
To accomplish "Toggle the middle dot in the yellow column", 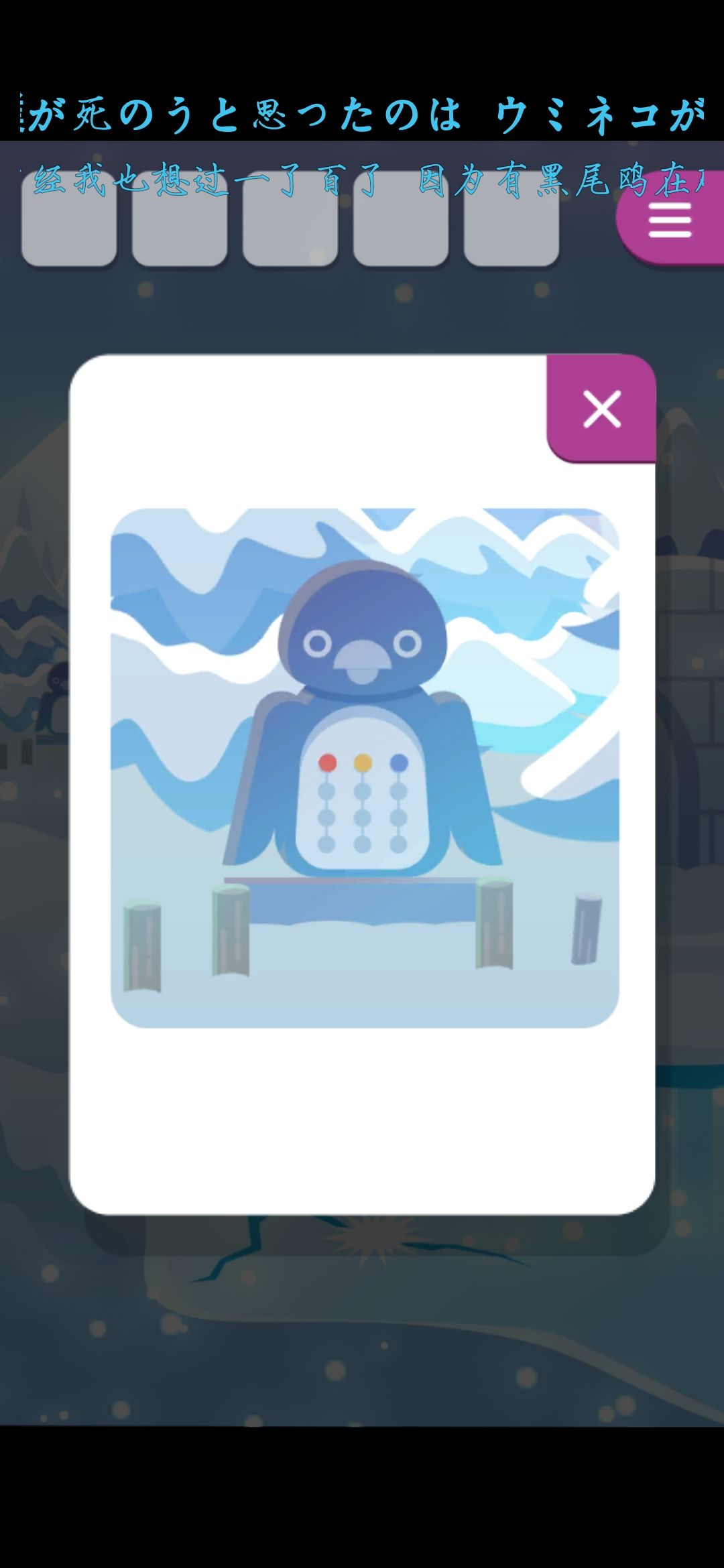I will pyautogui.click(x=363, y=817).
